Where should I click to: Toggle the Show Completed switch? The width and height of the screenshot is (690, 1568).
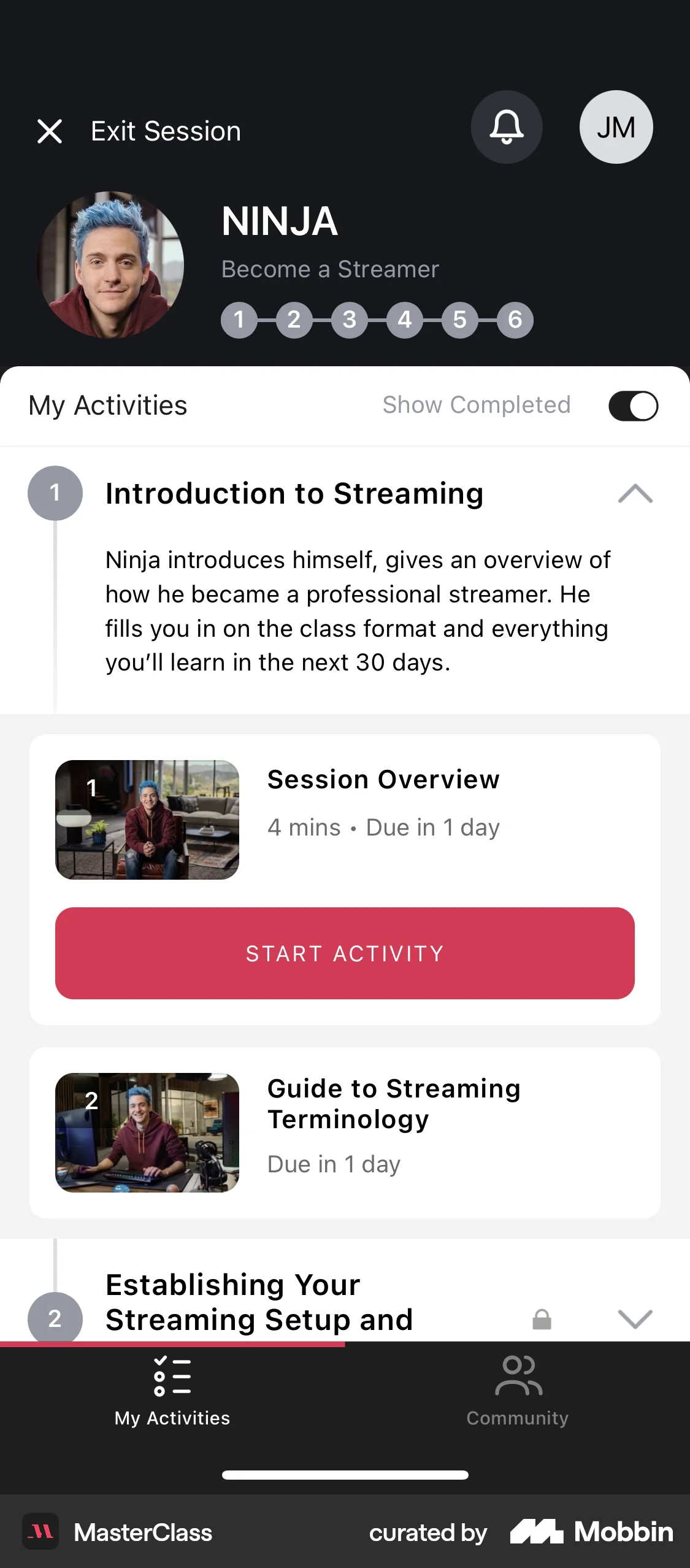point(633,405)
